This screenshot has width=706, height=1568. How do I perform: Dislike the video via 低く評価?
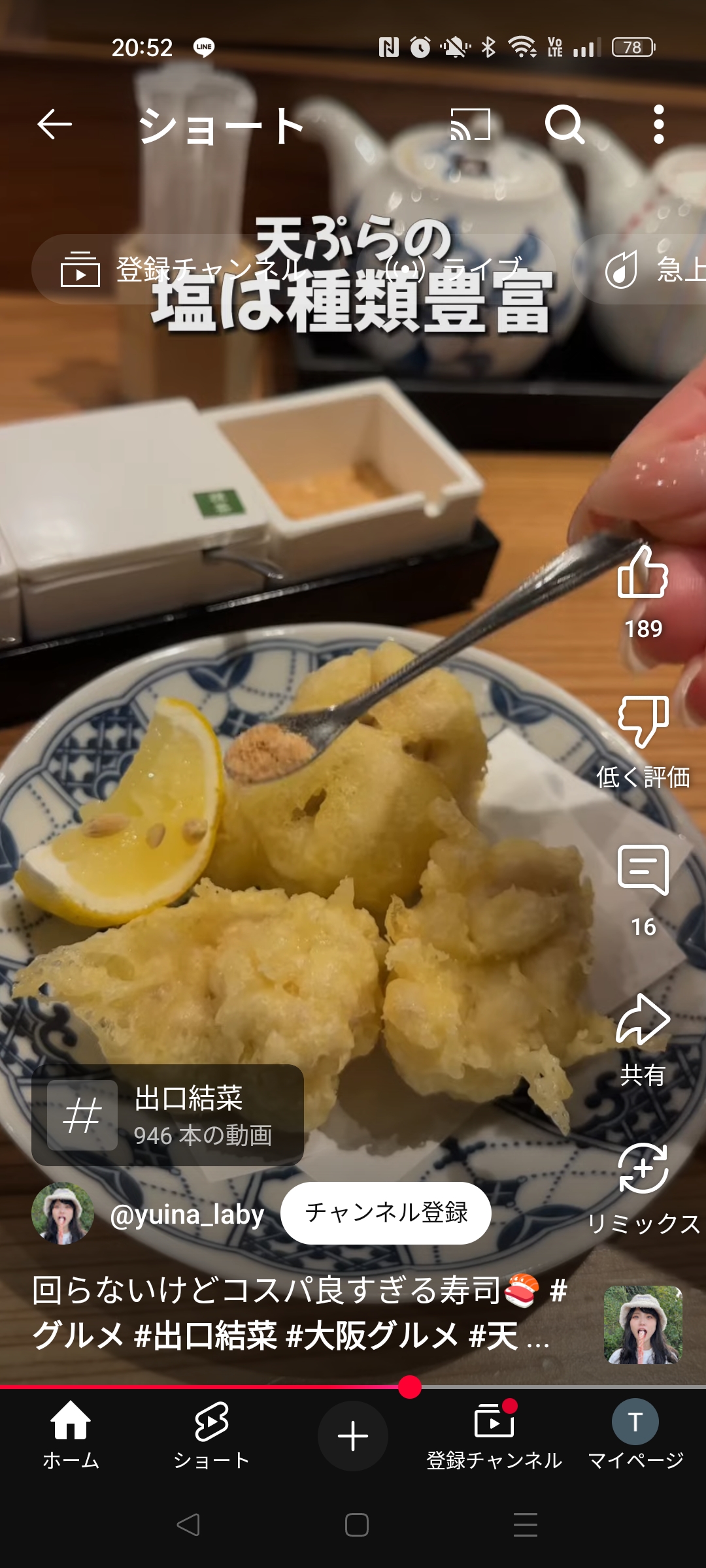[643, 722]
